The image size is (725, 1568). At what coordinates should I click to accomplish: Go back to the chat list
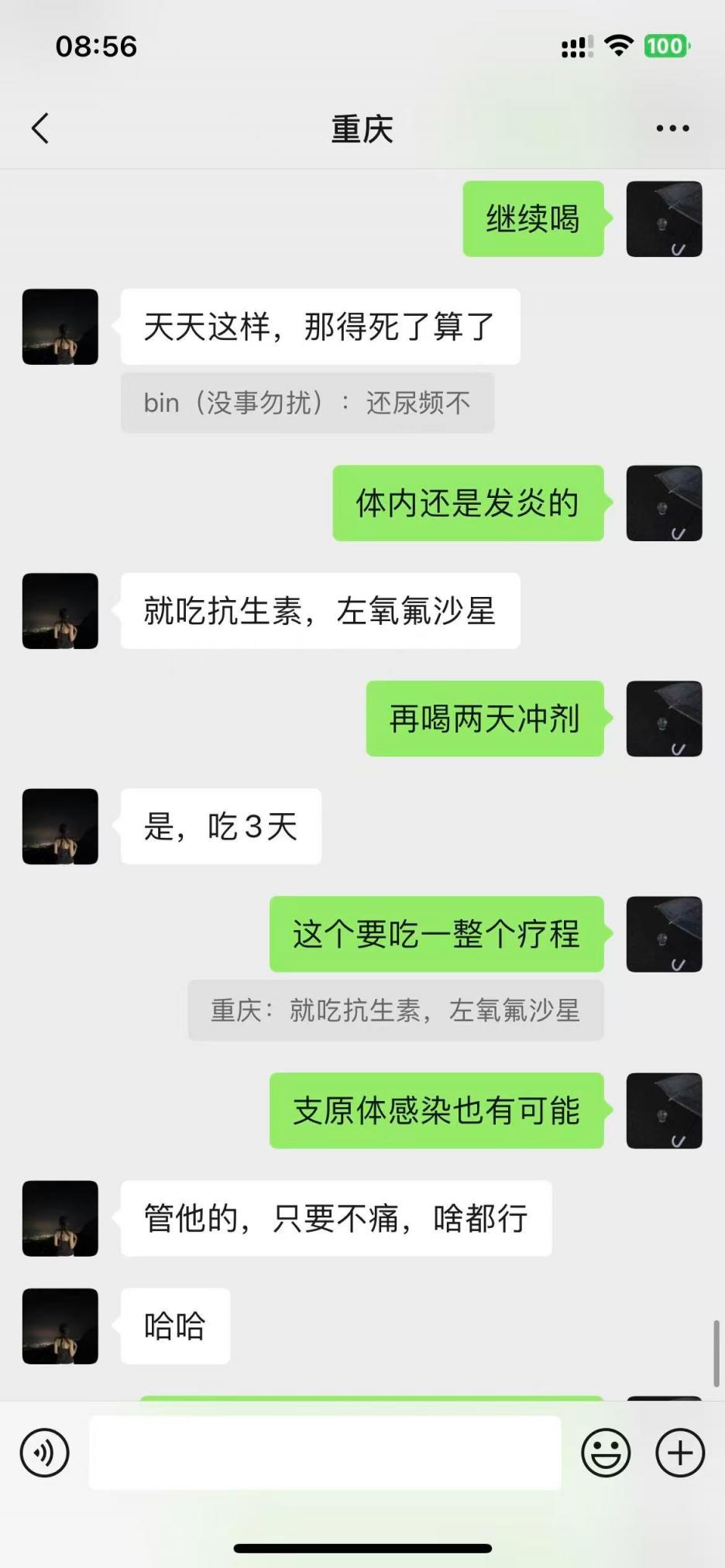click(40, 129)
